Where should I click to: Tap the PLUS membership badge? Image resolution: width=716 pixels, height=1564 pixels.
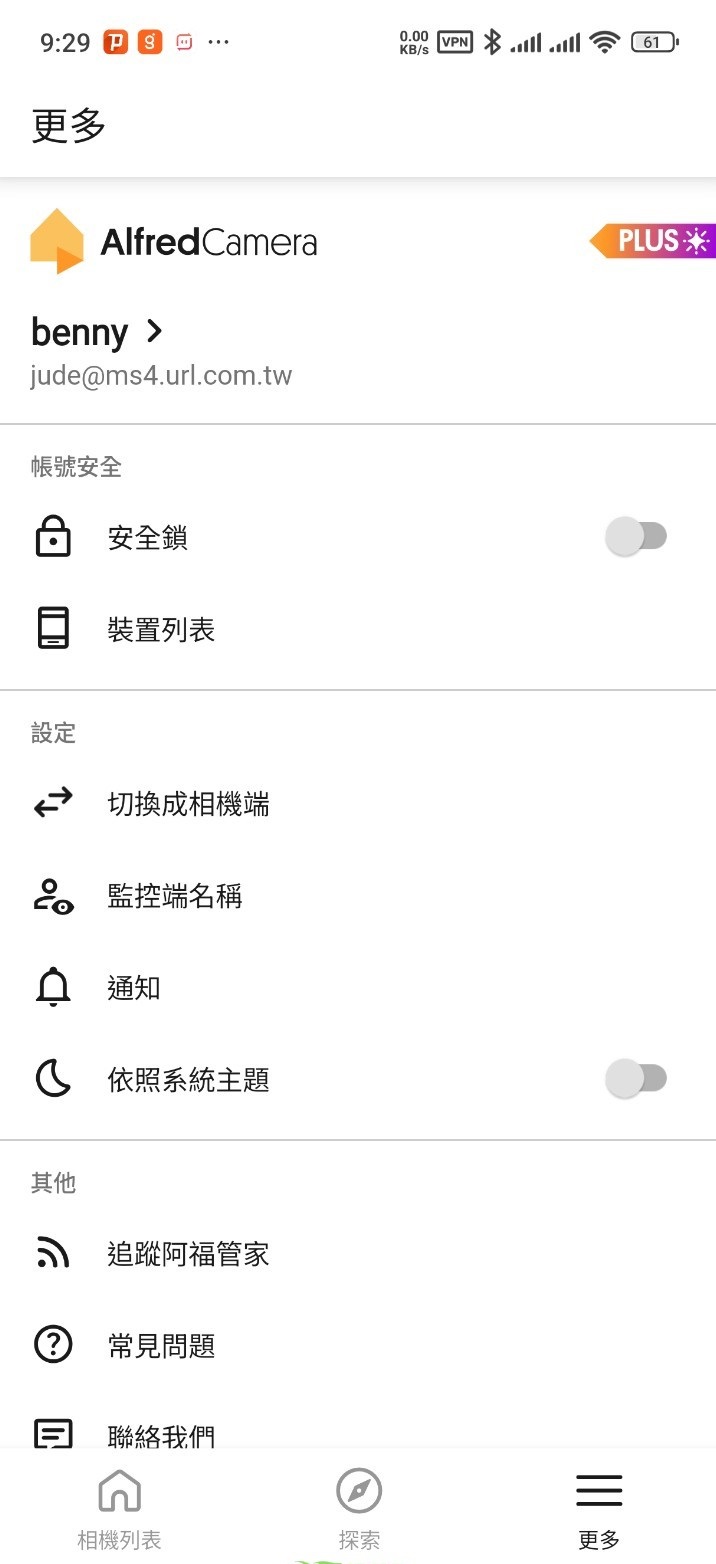[x=652, y=241]
